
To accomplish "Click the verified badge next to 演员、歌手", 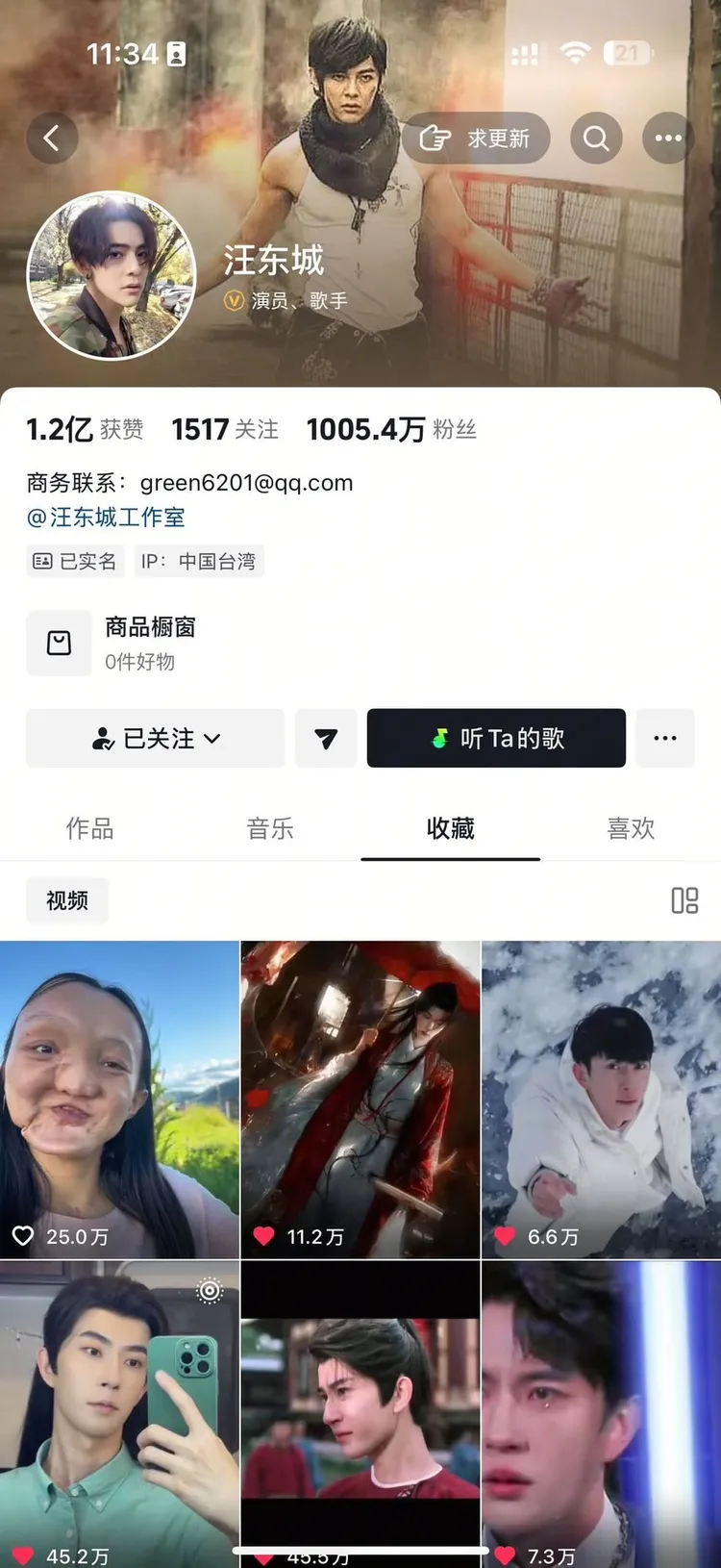I will 231,301.
